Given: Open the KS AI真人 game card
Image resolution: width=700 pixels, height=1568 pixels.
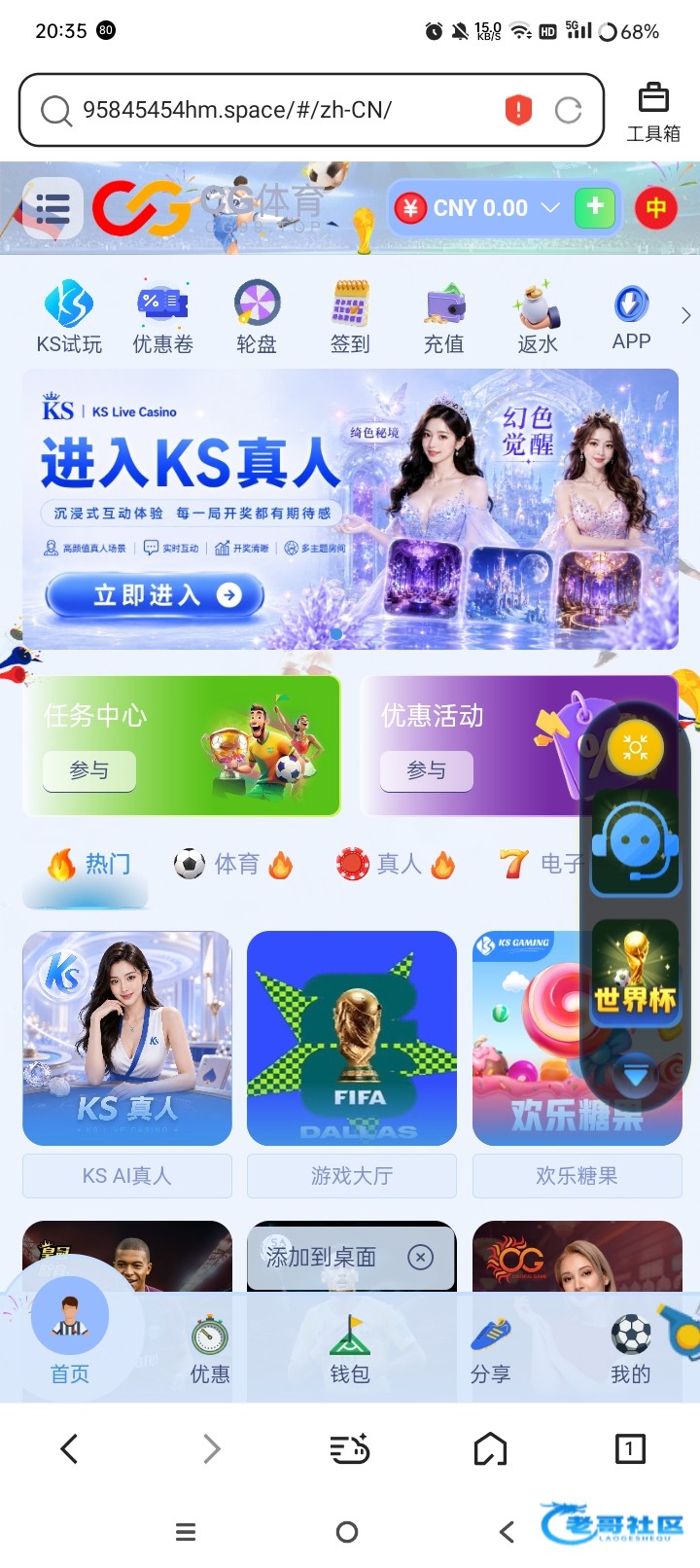Looking at the screenshot, I should click(x=127, y=1063).
